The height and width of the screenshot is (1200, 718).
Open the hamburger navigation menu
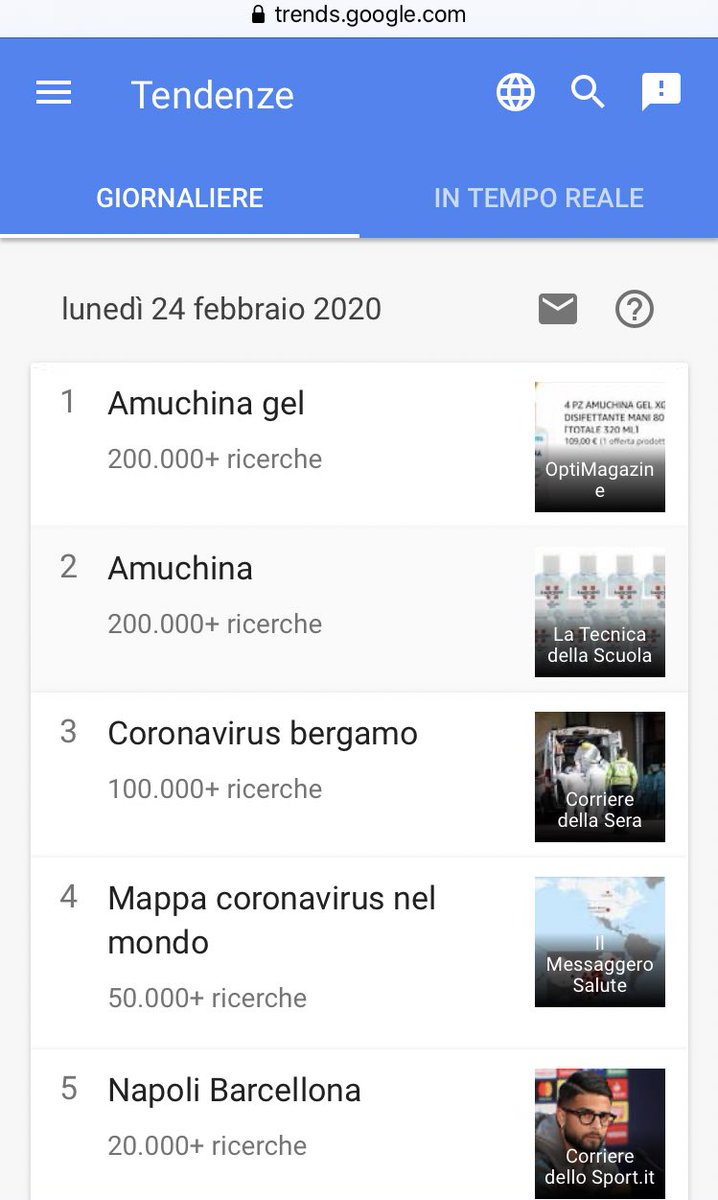[54, 94]
